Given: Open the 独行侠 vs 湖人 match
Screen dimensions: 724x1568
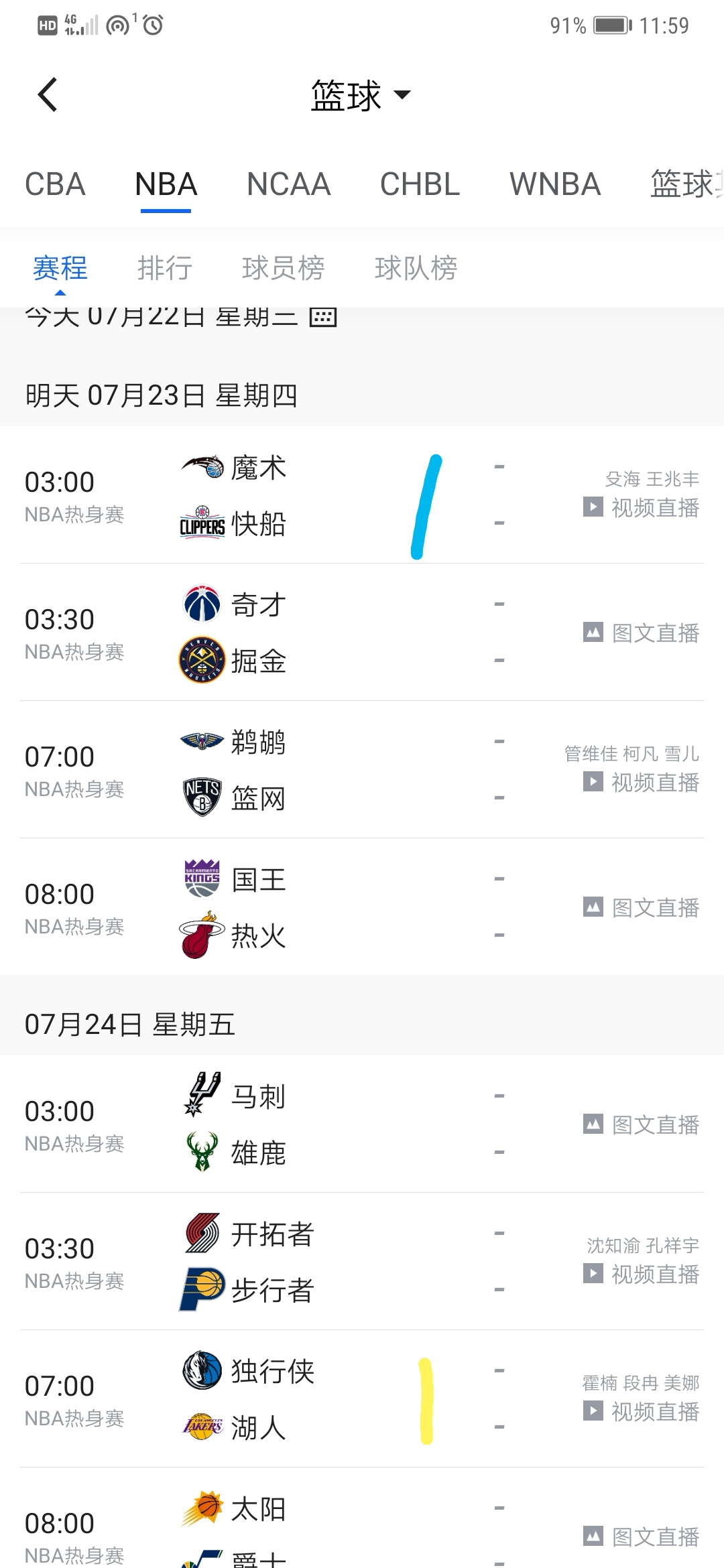Looking at the screenshot, I should click(302, 1399).
